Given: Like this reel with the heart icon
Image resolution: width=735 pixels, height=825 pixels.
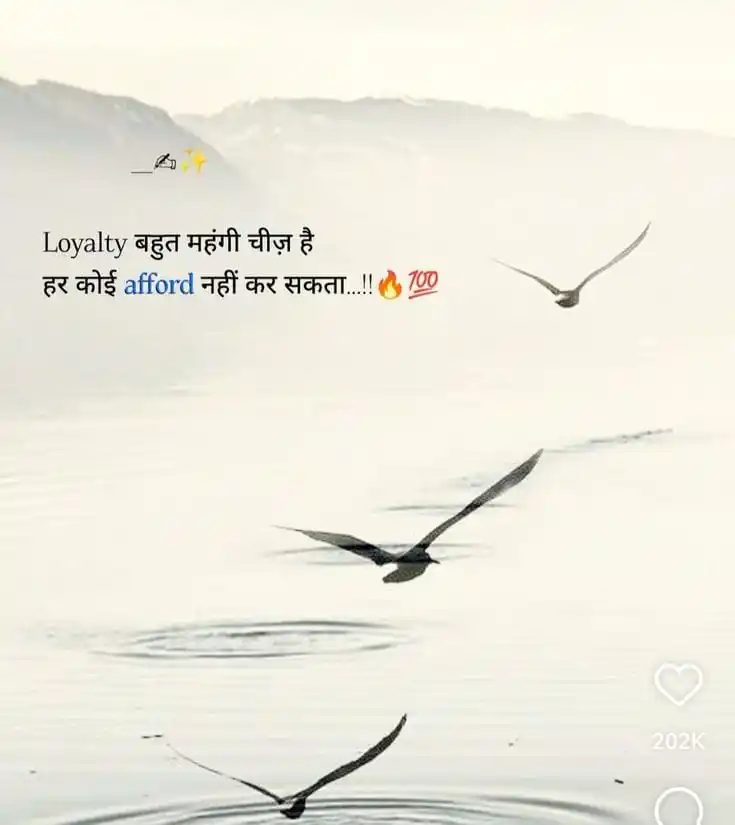Looking at the screenshot, I should [678, 685].
